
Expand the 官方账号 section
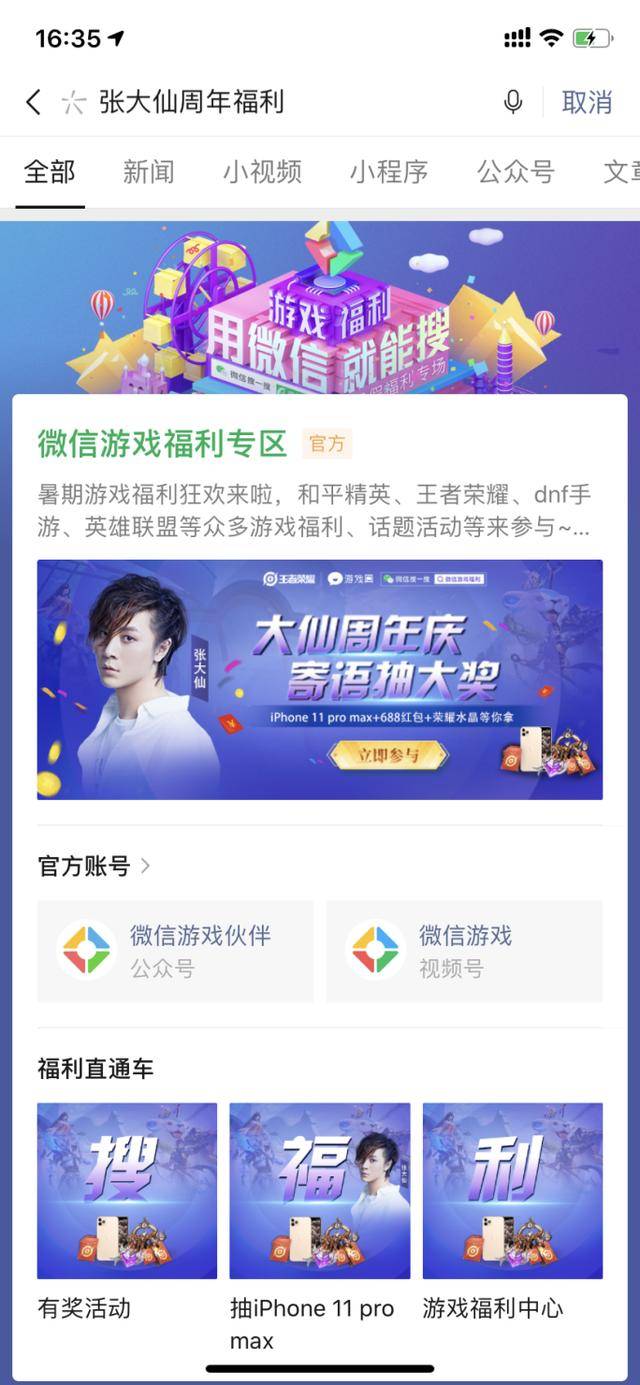(x=94, y=866)
